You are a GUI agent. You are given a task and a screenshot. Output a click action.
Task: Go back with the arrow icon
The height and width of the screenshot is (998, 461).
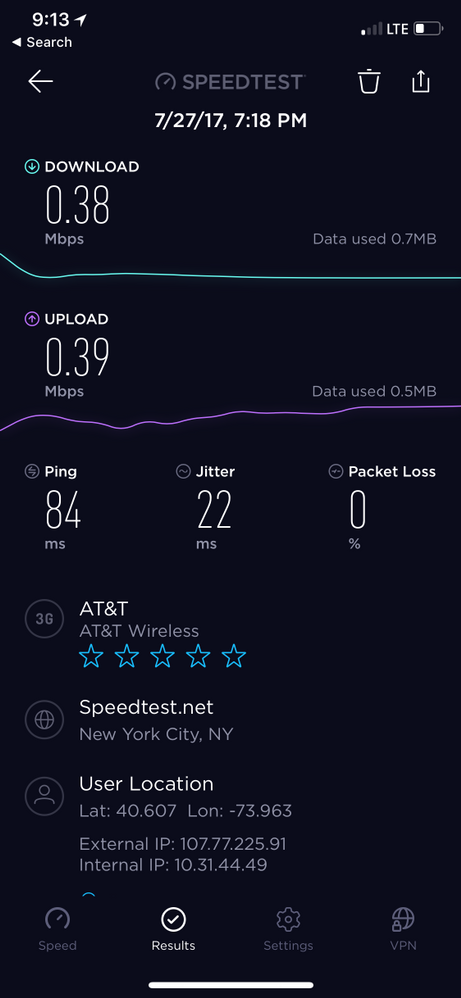(x=40, y=81)
